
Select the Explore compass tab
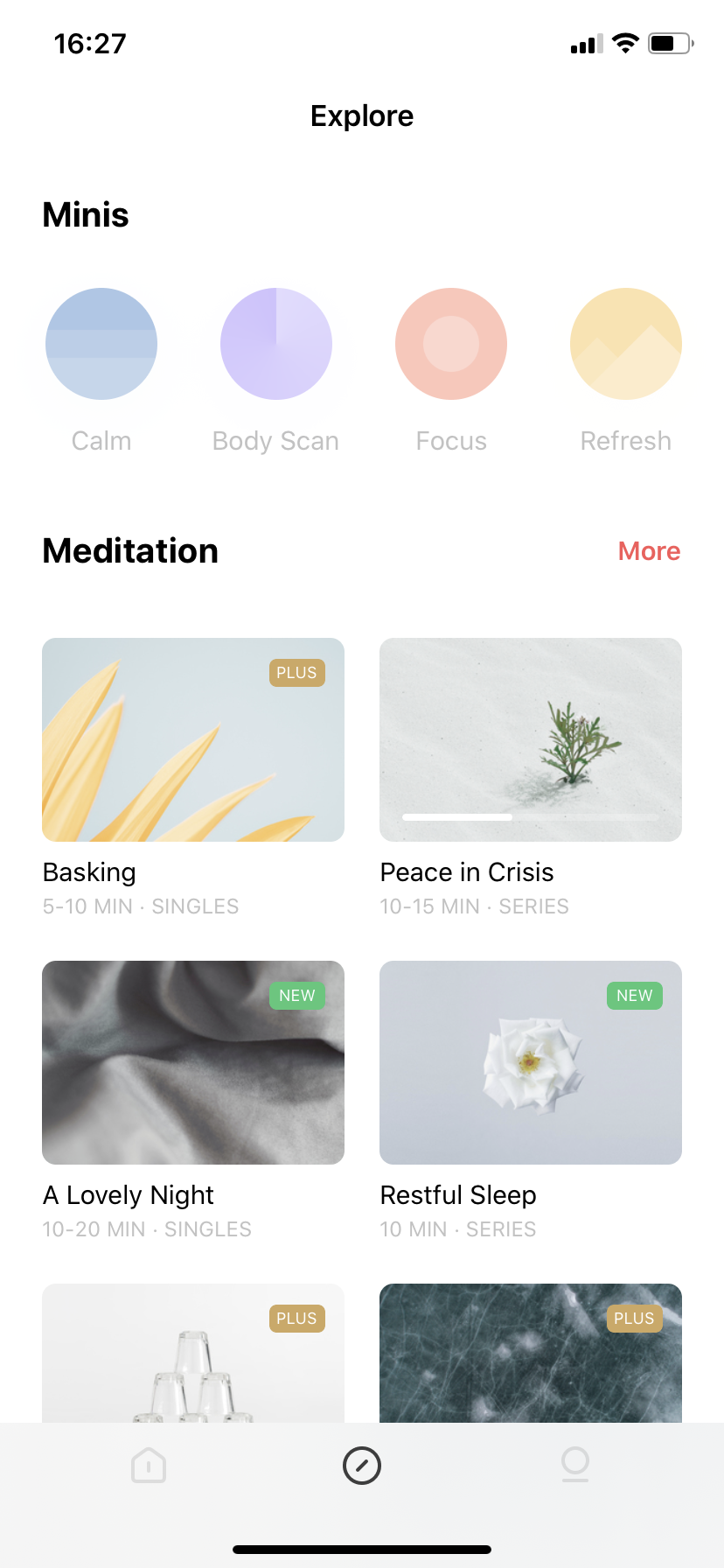(362, 1466)
